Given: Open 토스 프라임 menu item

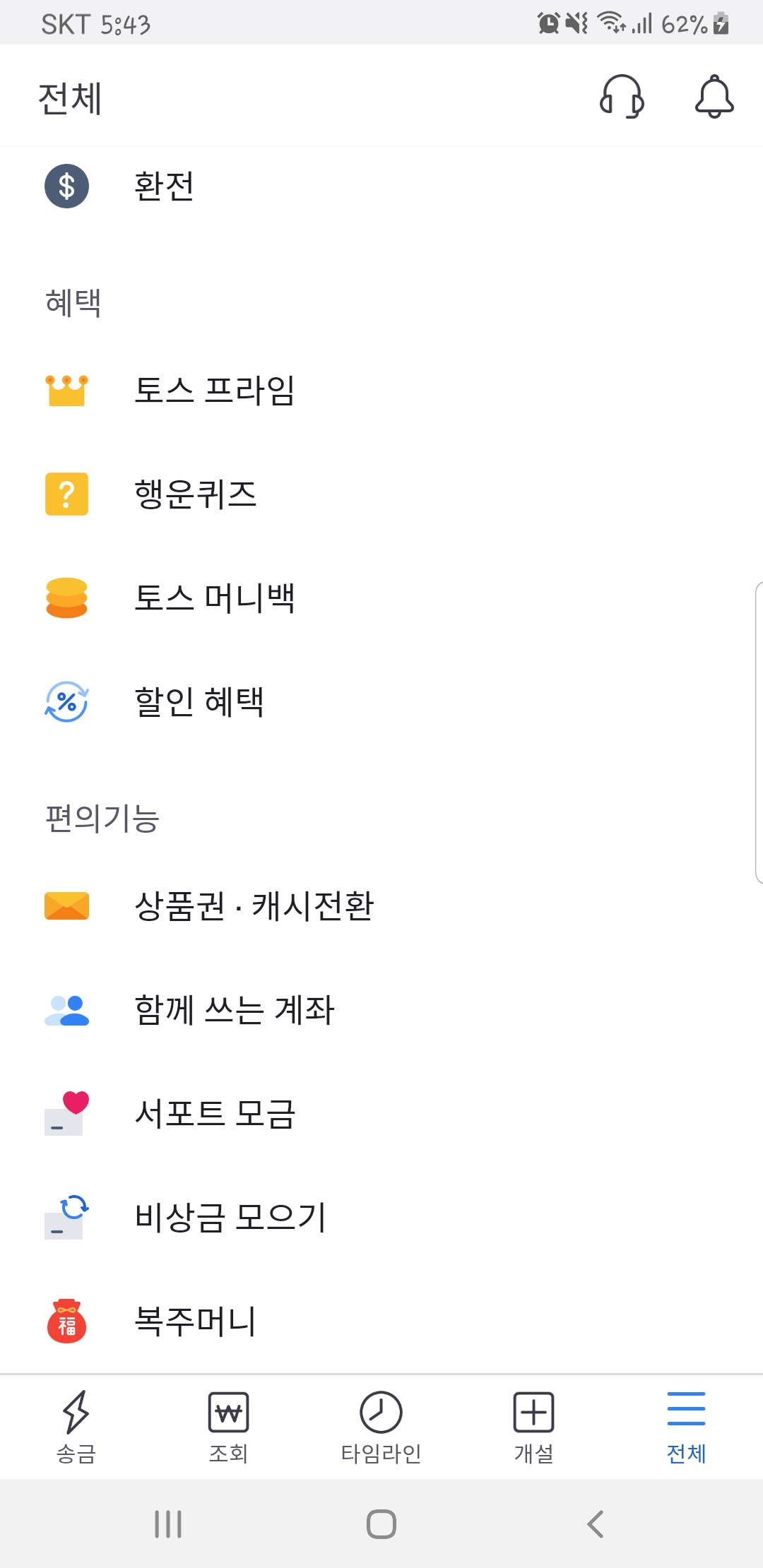Looking at the screenshot, I should pyautogui.click(x=214, y=390).
